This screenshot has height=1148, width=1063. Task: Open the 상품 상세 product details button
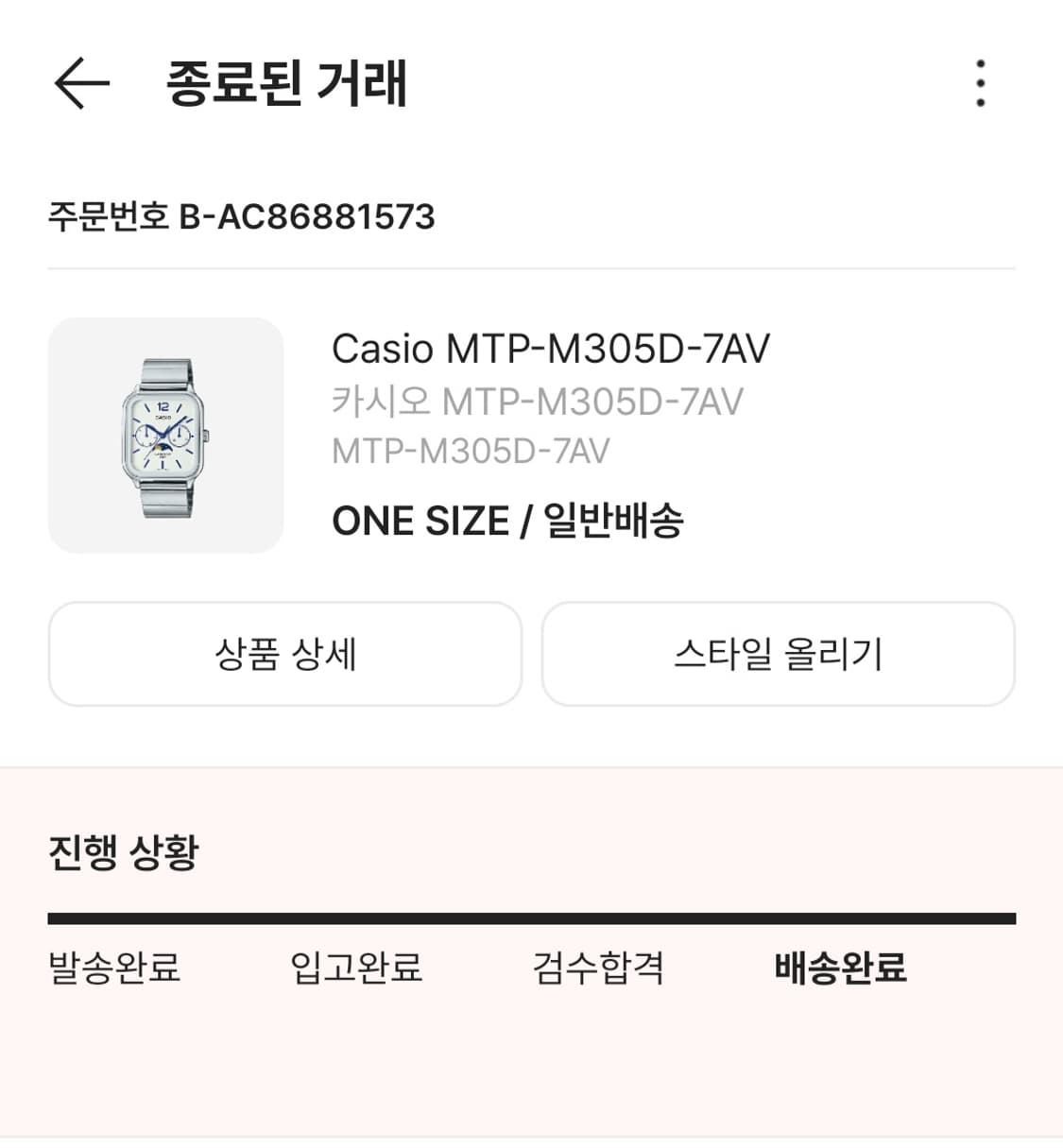283,654
